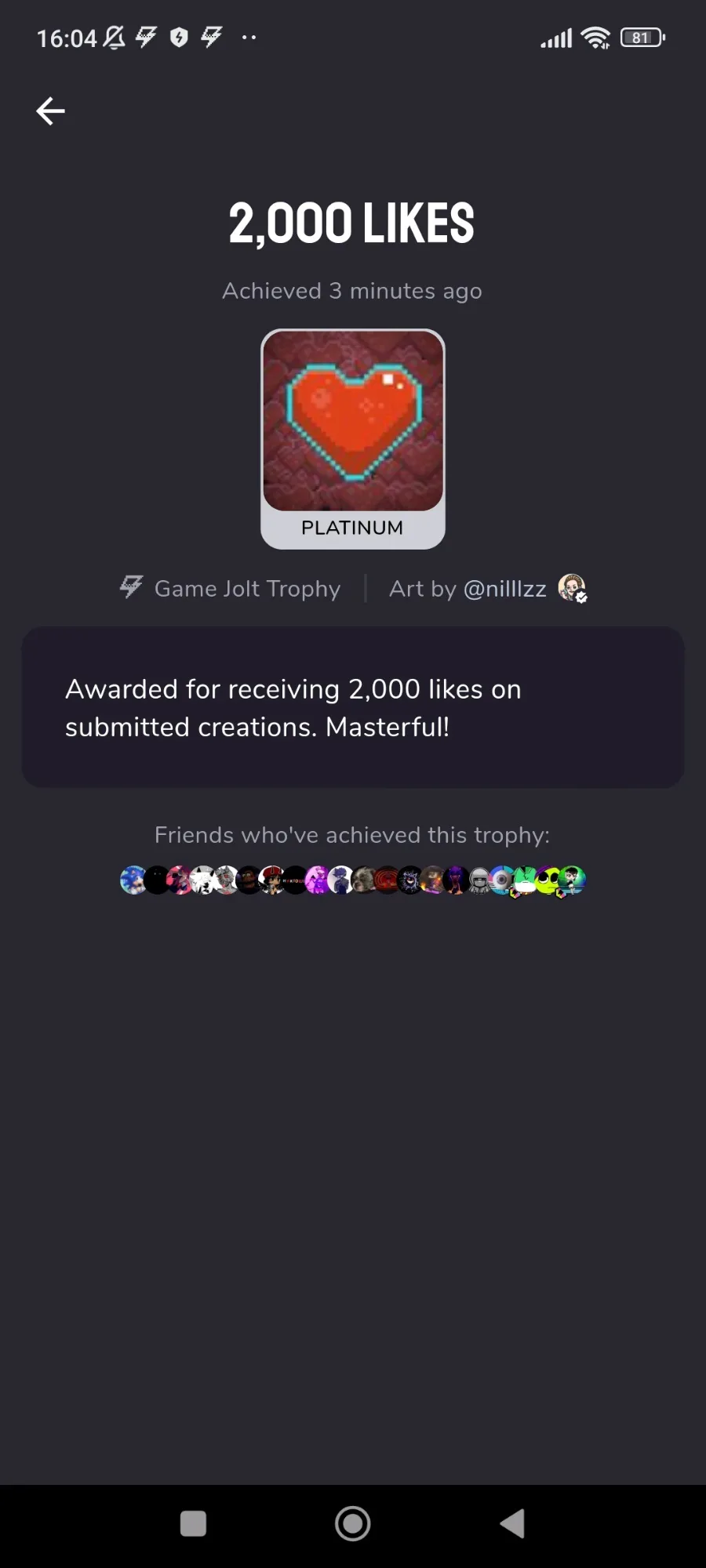
Task: Open artist profile @nilllzz
Action: click(504, 589)
